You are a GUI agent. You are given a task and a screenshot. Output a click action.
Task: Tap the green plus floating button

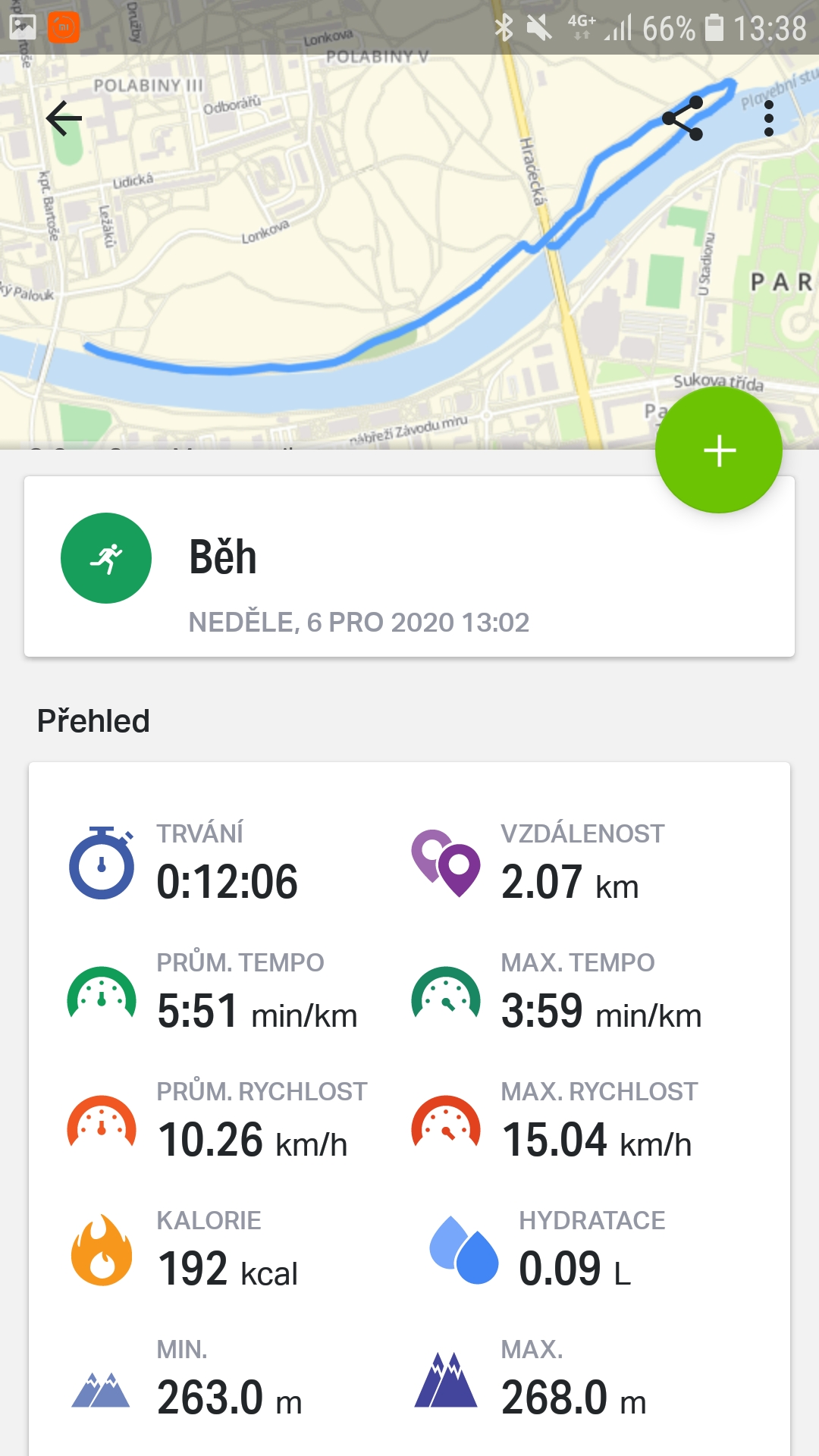(x=719, y=450)
